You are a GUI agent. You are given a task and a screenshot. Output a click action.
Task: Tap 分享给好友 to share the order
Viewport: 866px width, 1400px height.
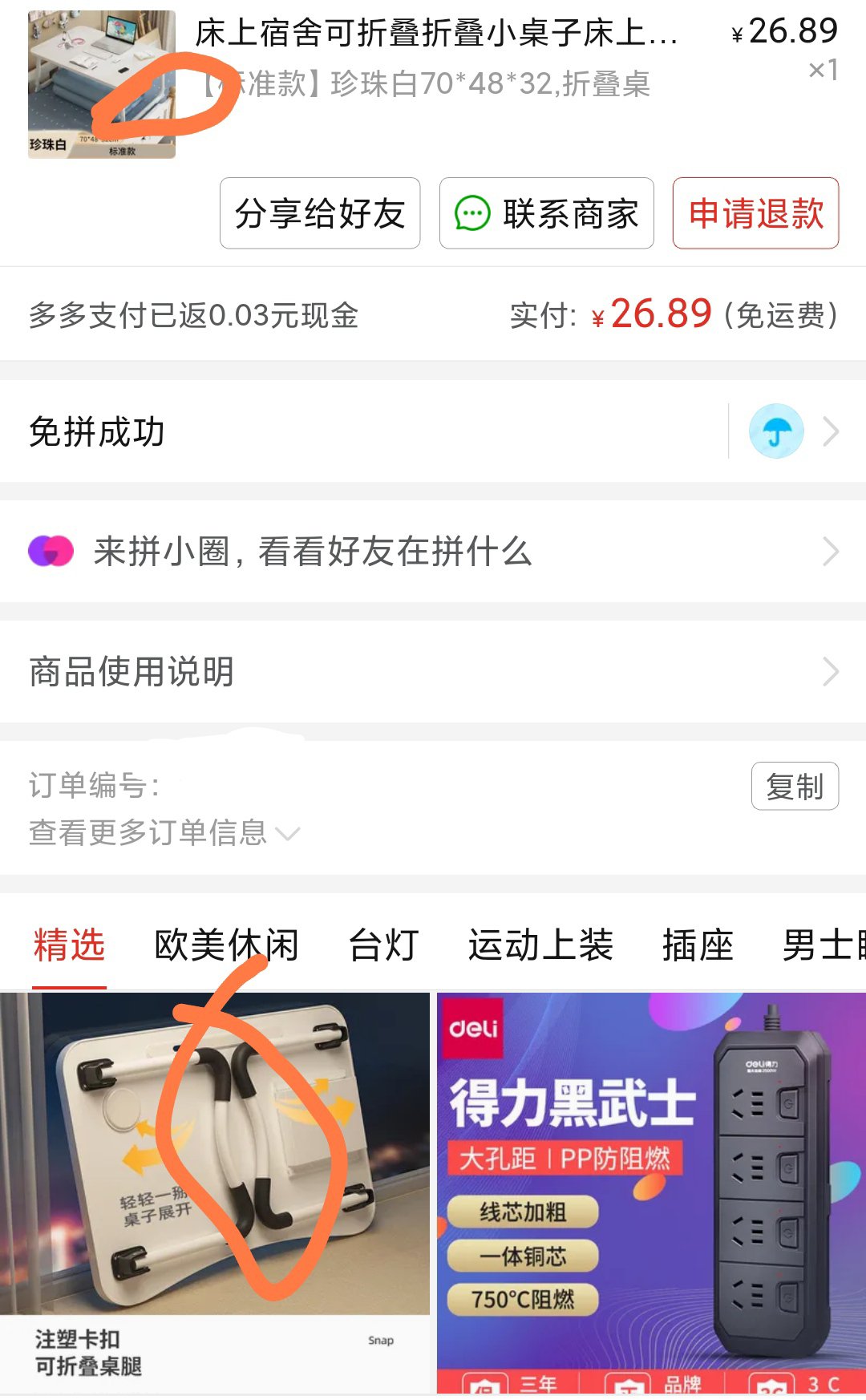[320, 213]
